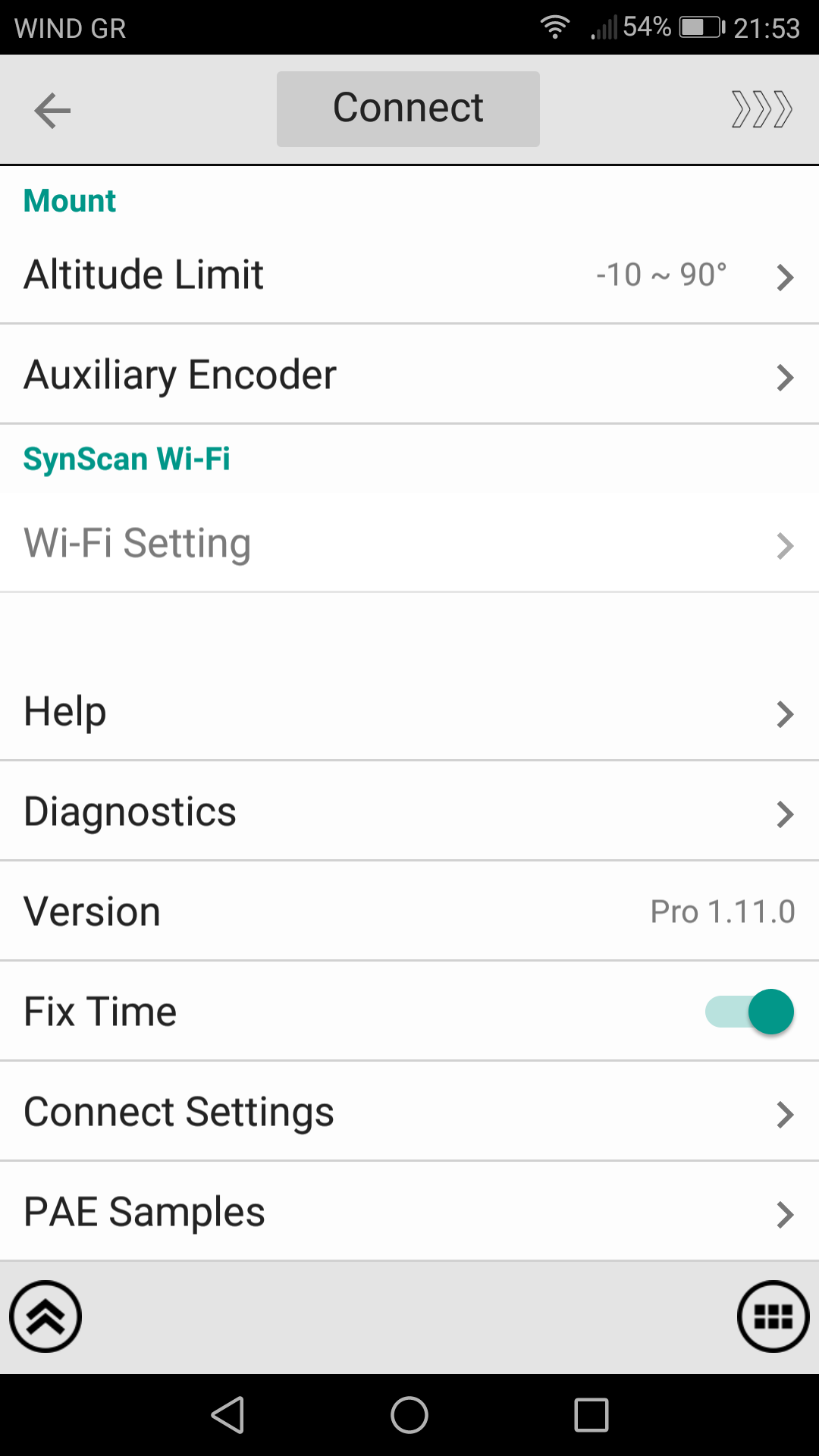Open the Help page
Screen dimensions: 819x1456
pyautogui.click(x=409, y=711)
